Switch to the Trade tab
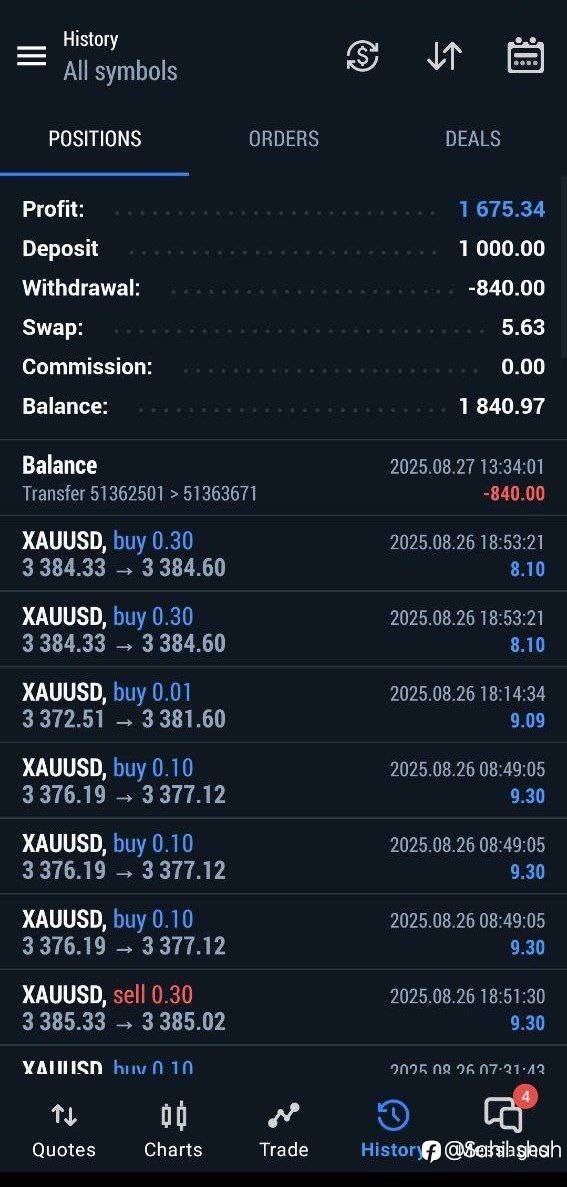 pos(284,1130)
